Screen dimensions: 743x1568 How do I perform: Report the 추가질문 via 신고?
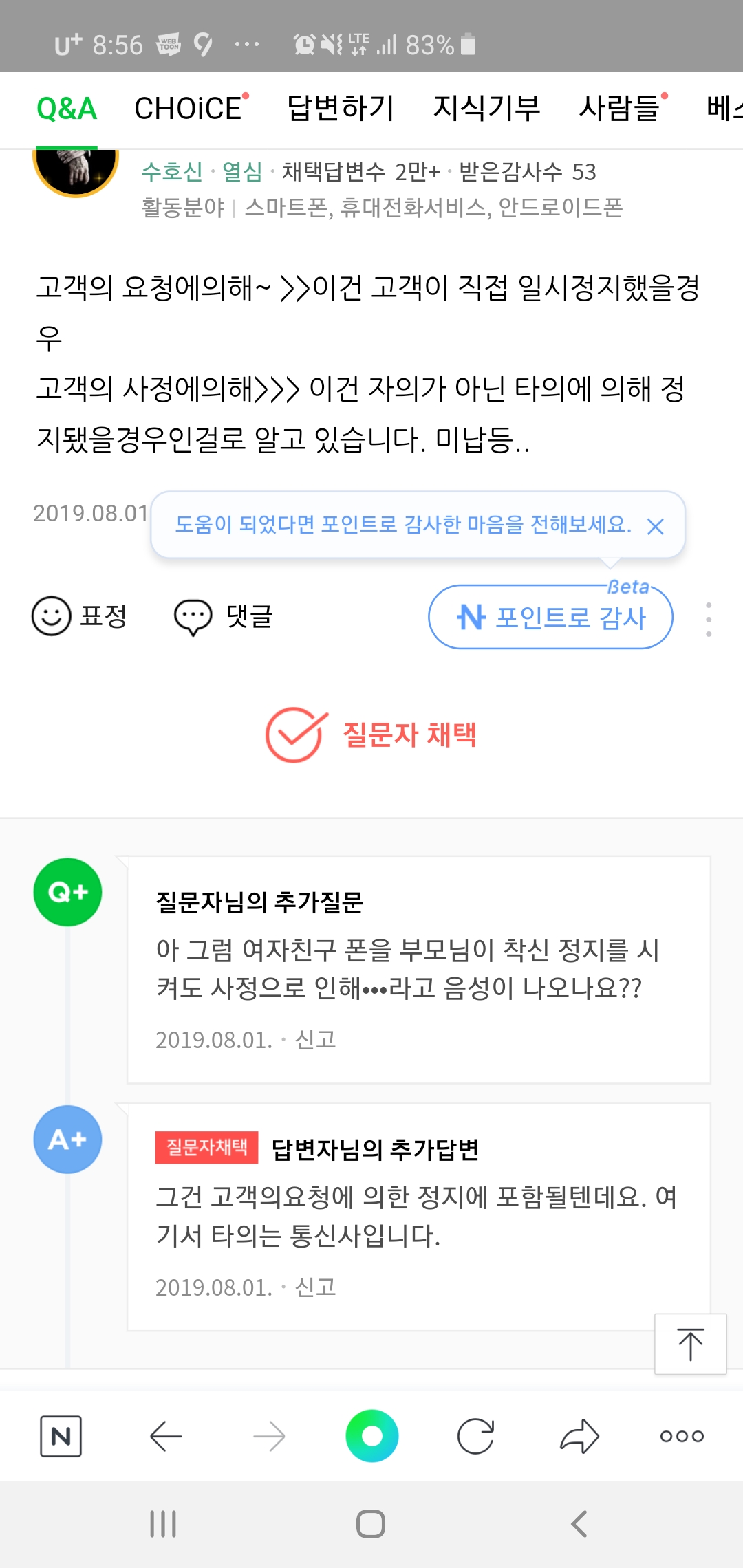point(316,1039)
